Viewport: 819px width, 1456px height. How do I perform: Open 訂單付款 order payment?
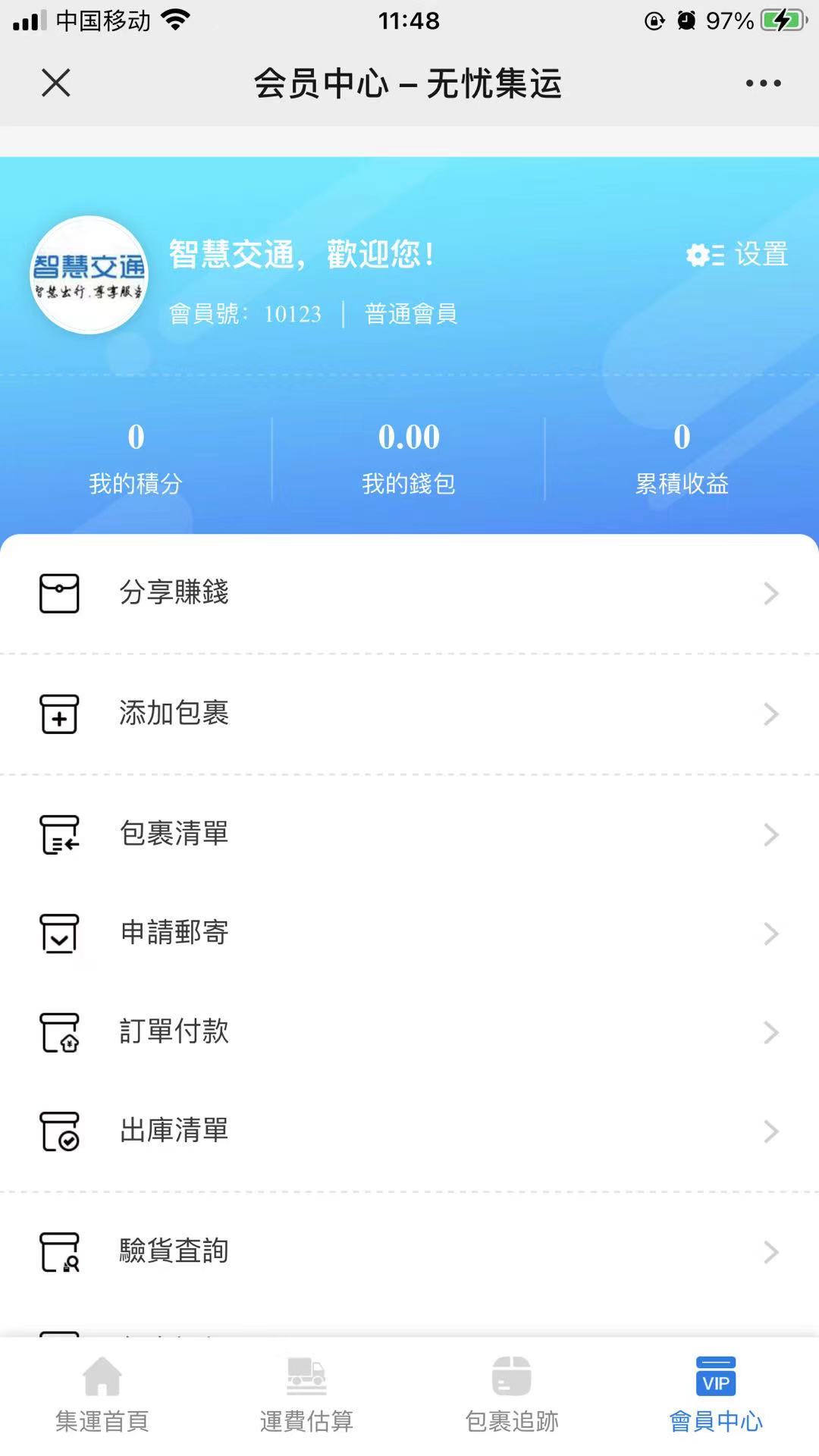coord(409,1032)
